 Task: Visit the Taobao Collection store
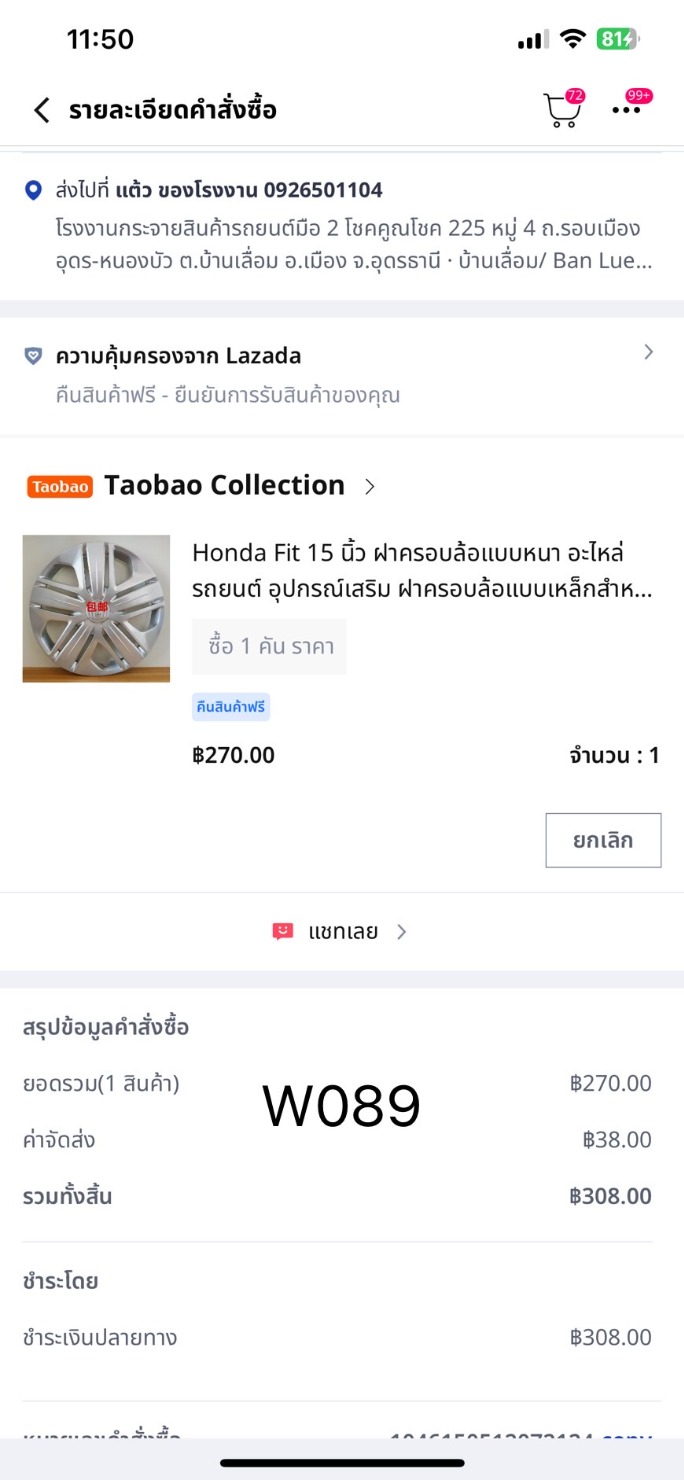224,486
